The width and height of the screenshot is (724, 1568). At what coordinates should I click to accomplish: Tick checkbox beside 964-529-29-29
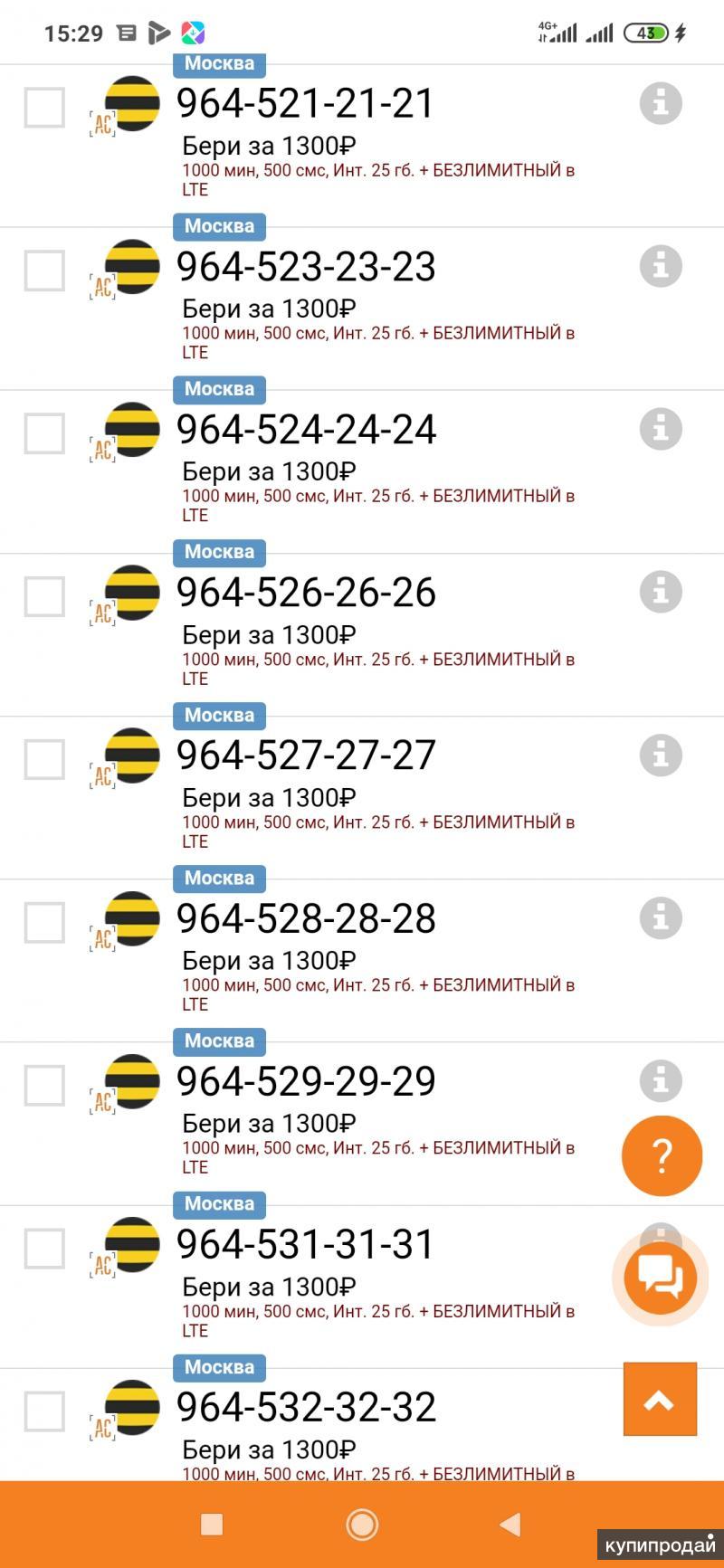[x=44, y=1085]
